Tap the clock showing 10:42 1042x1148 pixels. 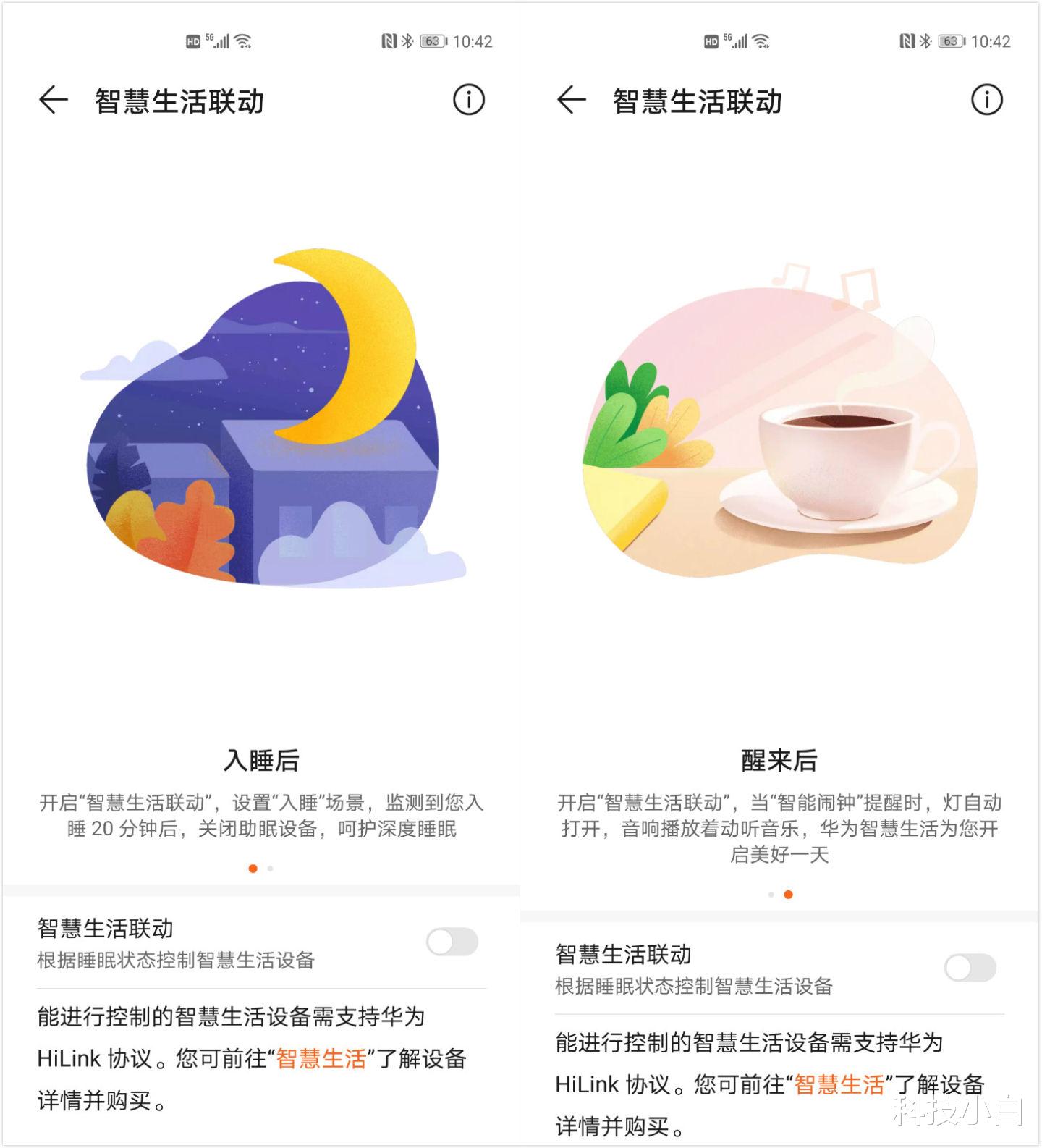[x=474, y=41]
